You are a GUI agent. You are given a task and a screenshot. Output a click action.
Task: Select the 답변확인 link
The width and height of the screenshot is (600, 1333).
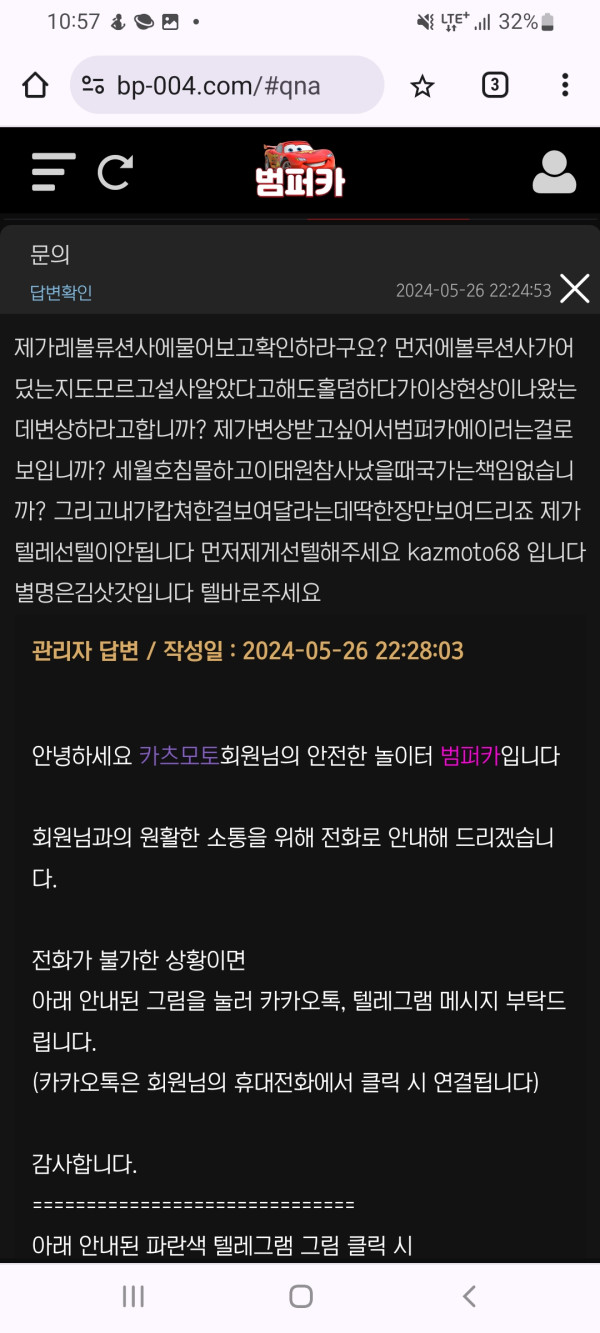click(61, 293)
